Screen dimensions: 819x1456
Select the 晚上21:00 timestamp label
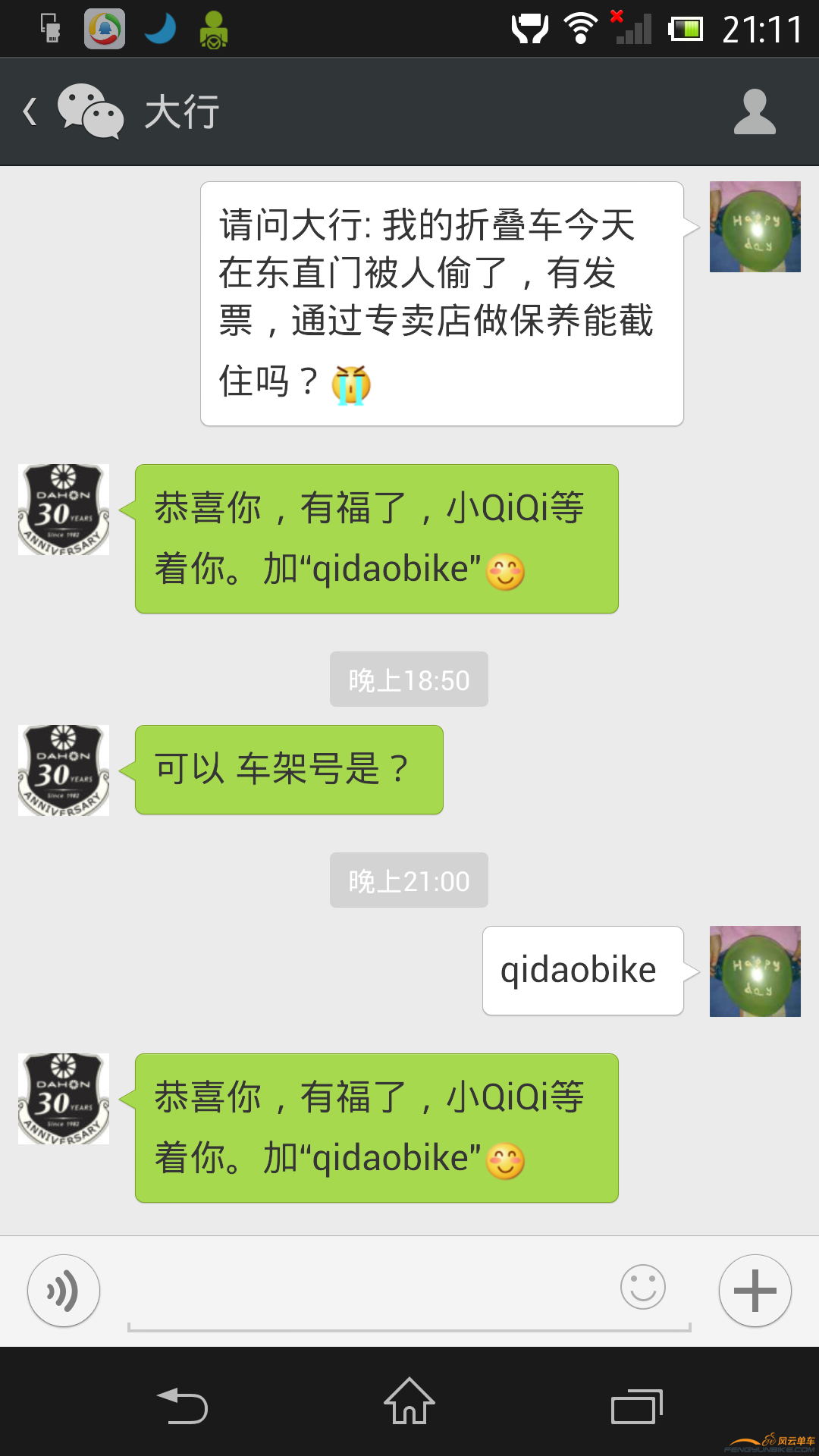pos(408,880)
